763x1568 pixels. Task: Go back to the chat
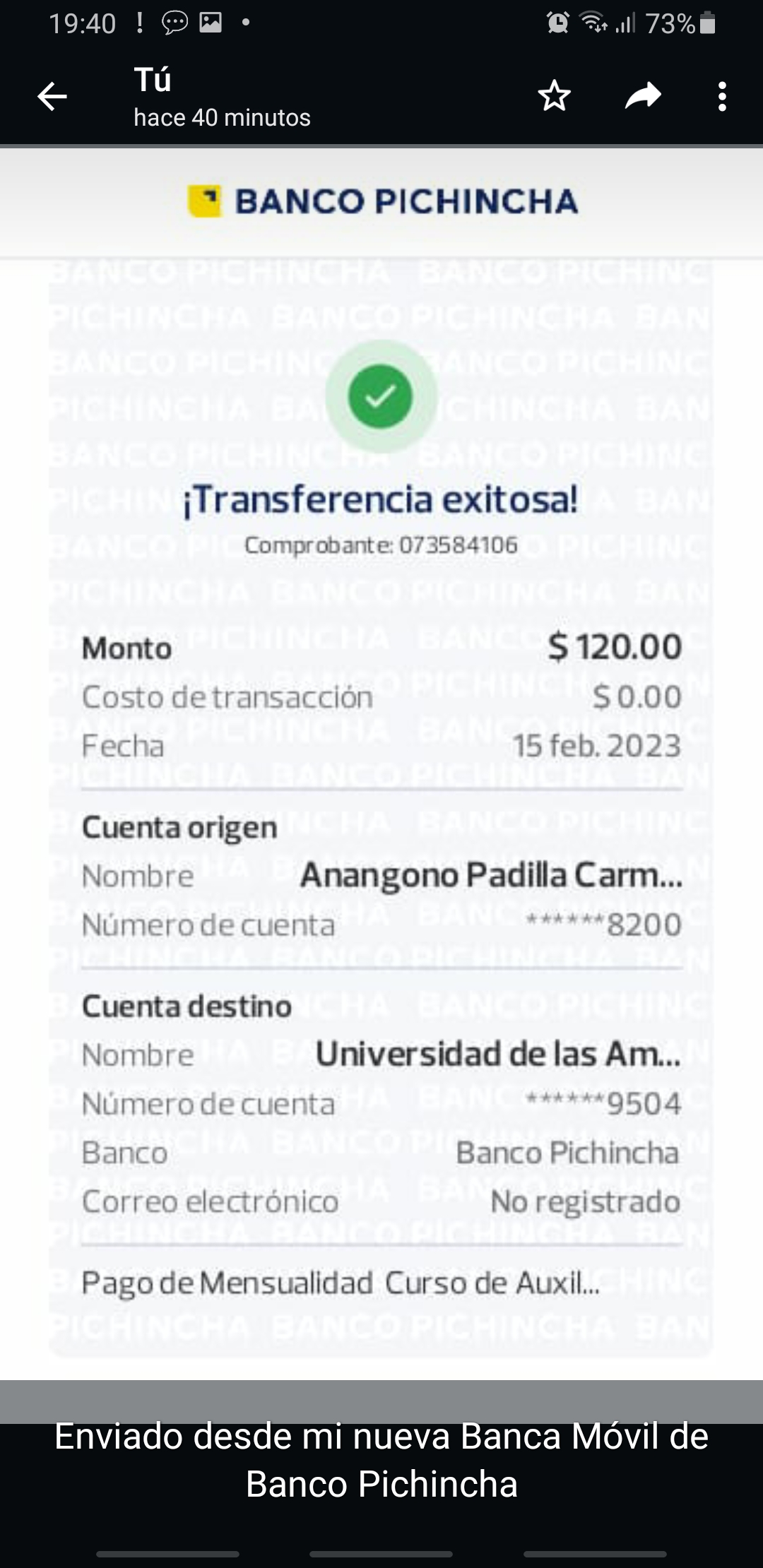52,97
